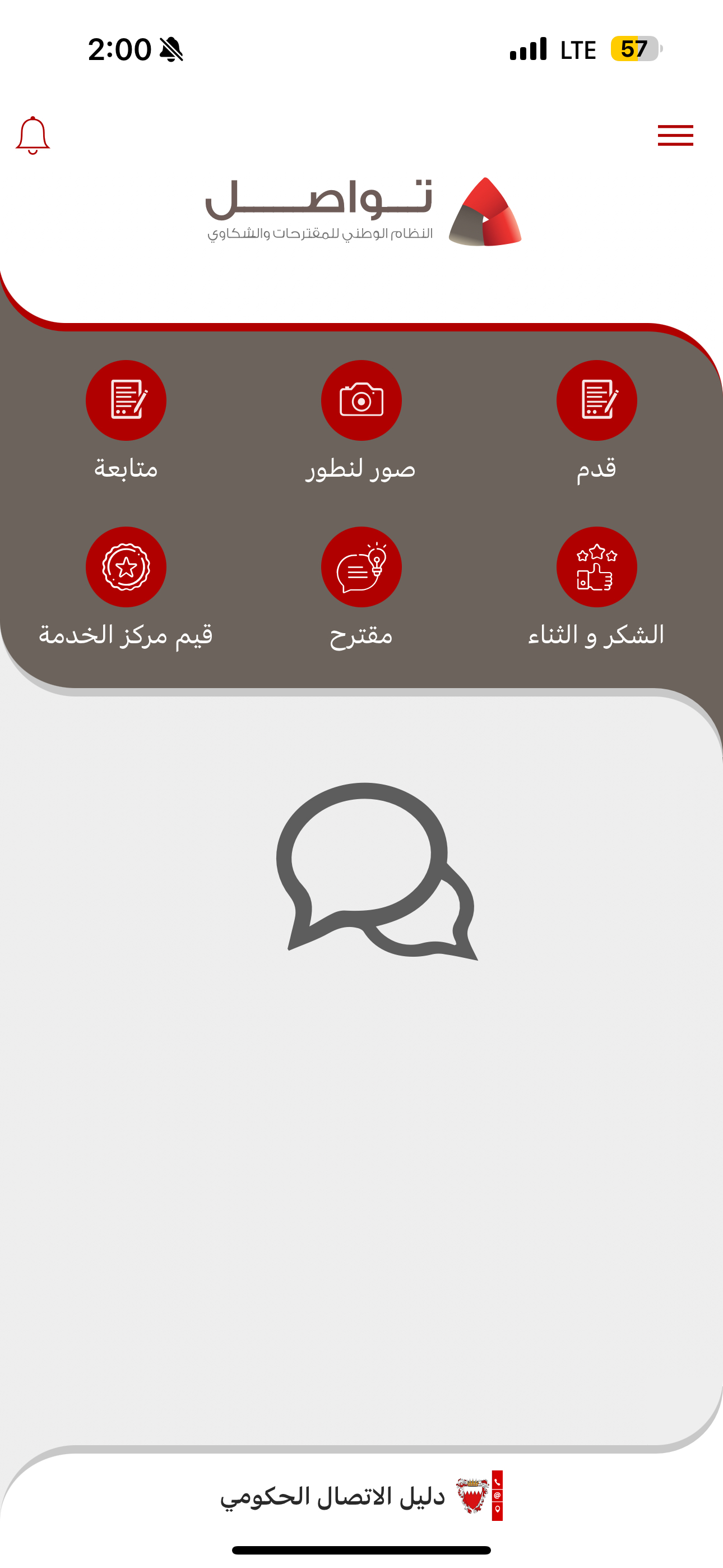The image size is (723, 1568).
Task: Open the hamburger menu
Action: coord(675,135)
